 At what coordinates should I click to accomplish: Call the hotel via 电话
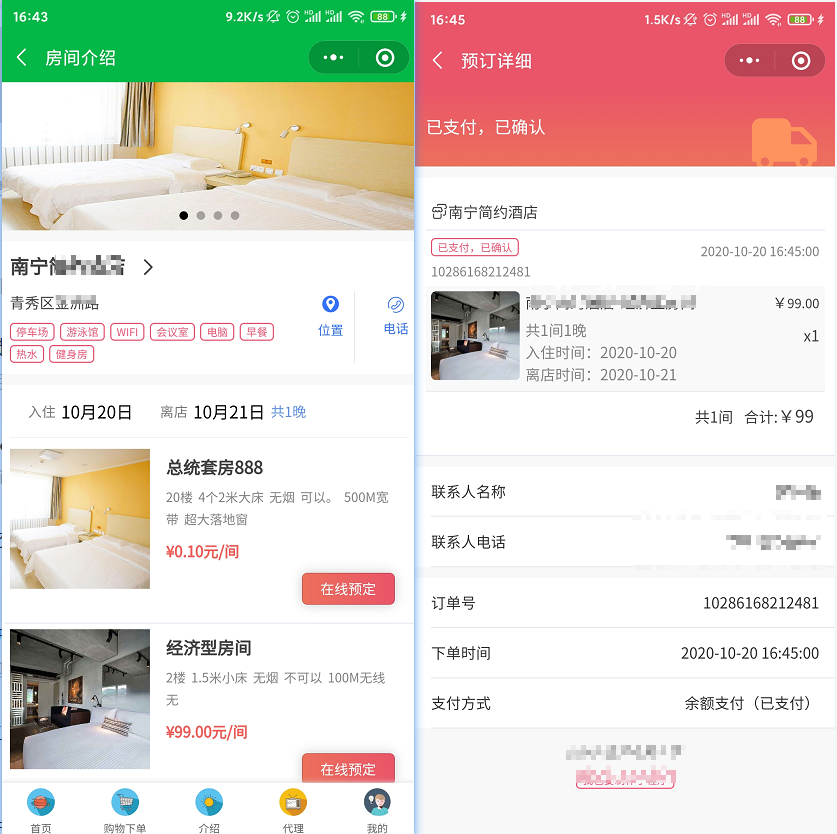coord(396,315)
